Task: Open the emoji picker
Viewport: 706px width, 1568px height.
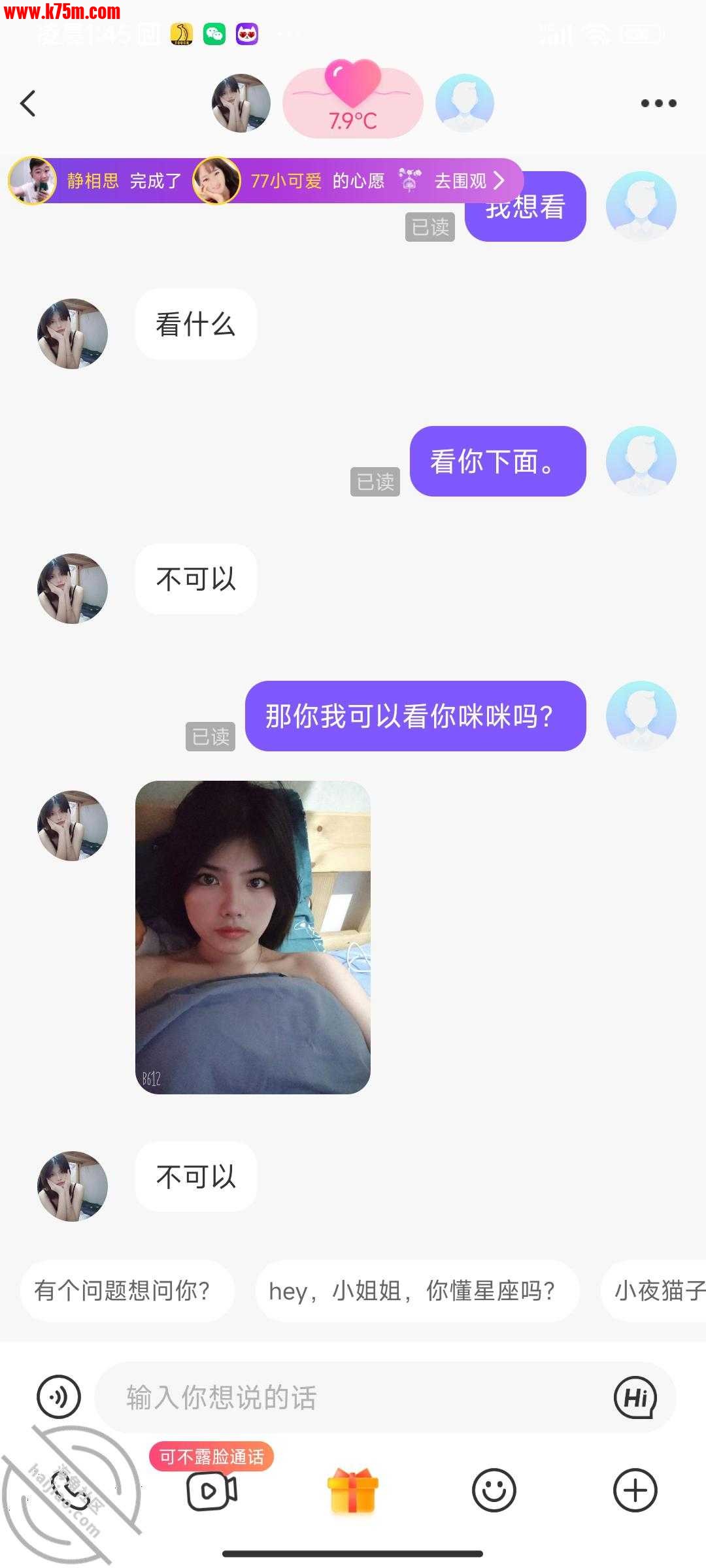Action: [x=494, y=1490]
